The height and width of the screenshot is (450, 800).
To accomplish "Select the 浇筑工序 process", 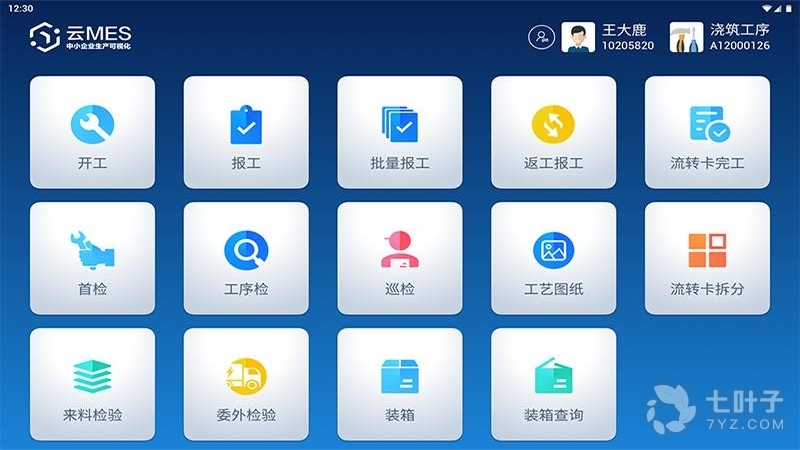I will click(x=721, y=37).
